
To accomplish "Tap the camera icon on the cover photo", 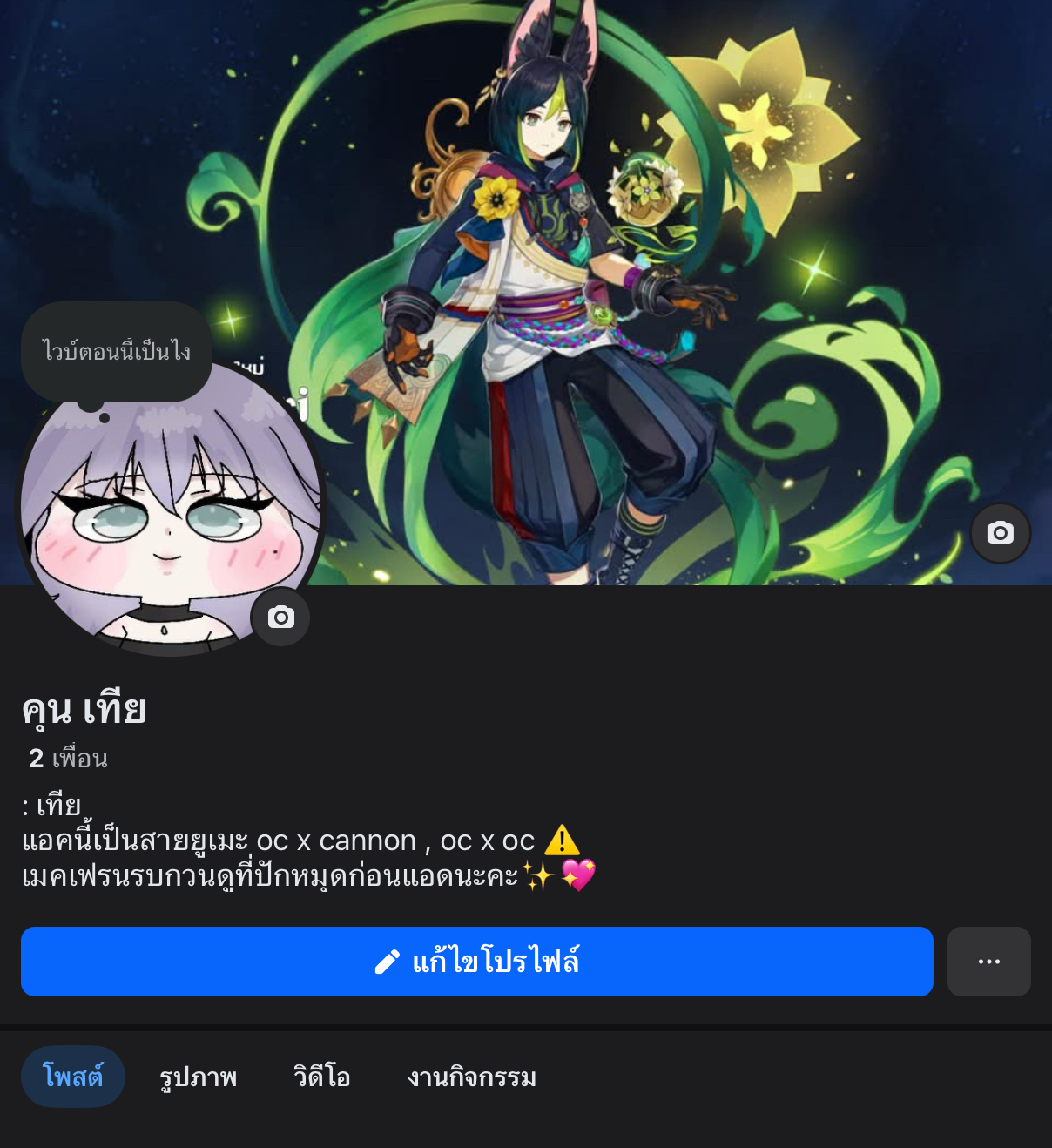I will (x=1001, y=533).
